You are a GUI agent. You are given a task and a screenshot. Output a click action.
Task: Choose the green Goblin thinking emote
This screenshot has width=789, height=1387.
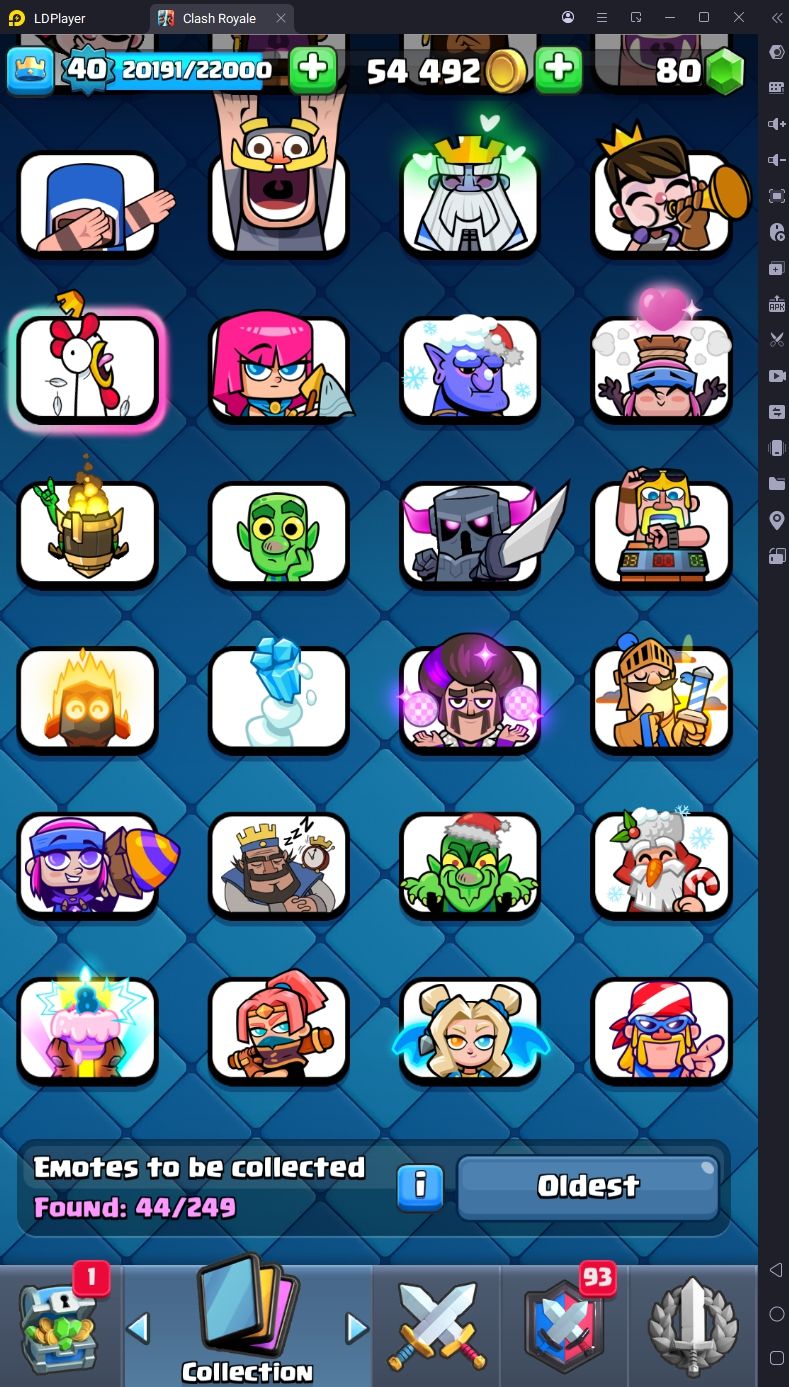(x=279, y=533)
